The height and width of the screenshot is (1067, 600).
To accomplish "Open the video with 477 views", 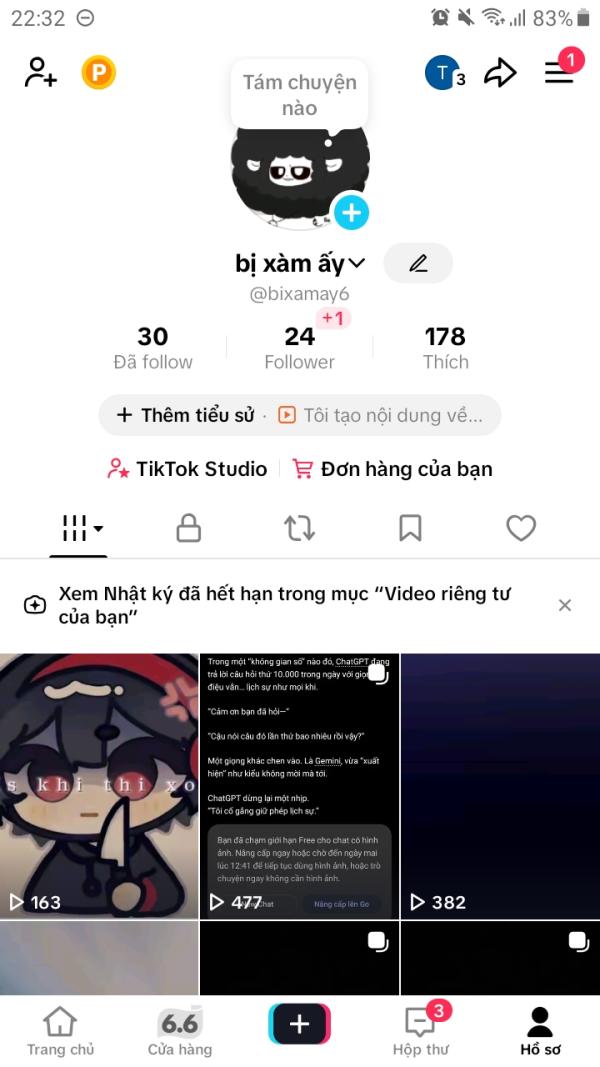I will click(x=299, y=786).
